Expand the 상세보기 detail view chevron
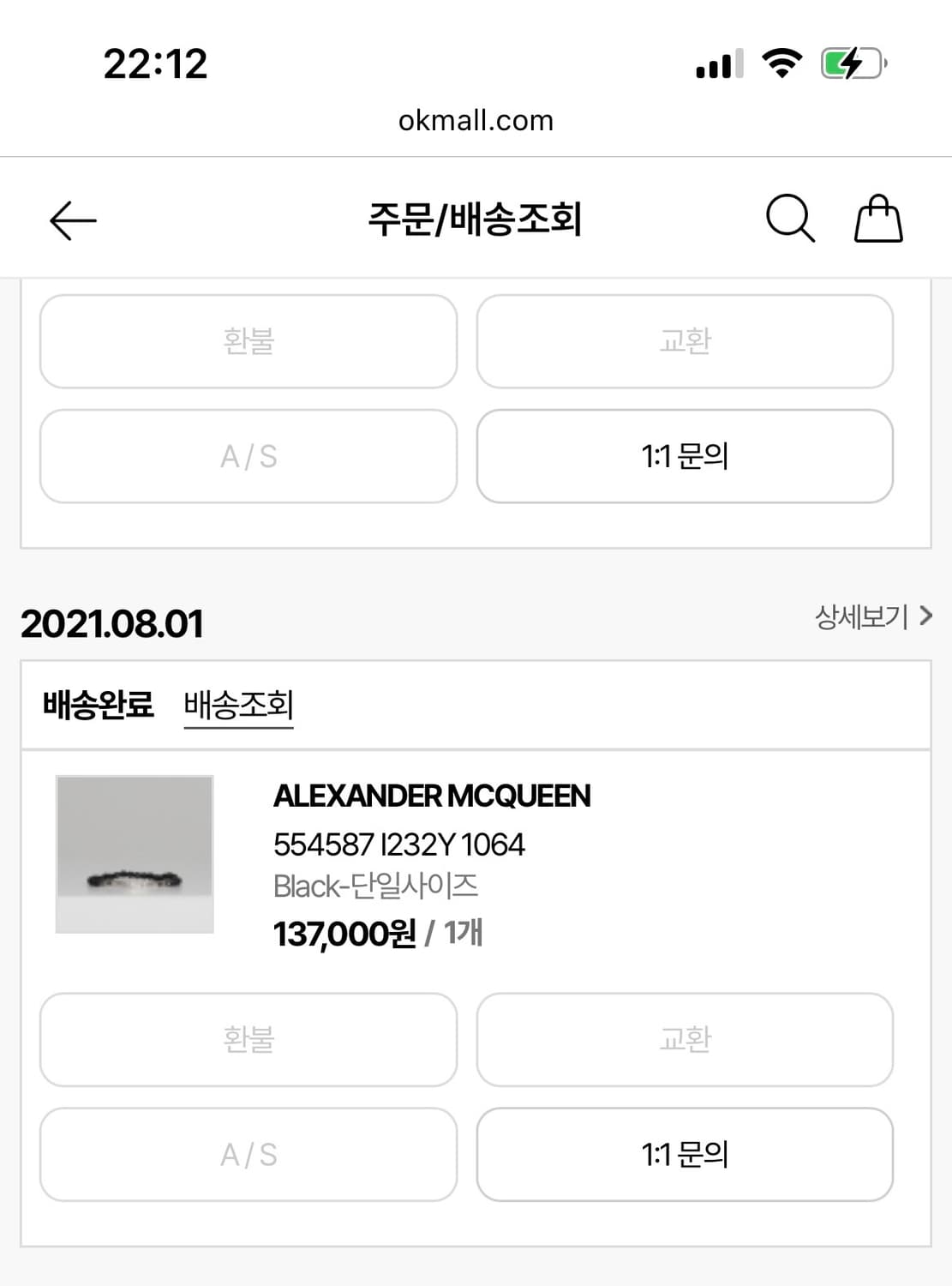The width and height of the screenshot is (952, 1286). point(861,616)
